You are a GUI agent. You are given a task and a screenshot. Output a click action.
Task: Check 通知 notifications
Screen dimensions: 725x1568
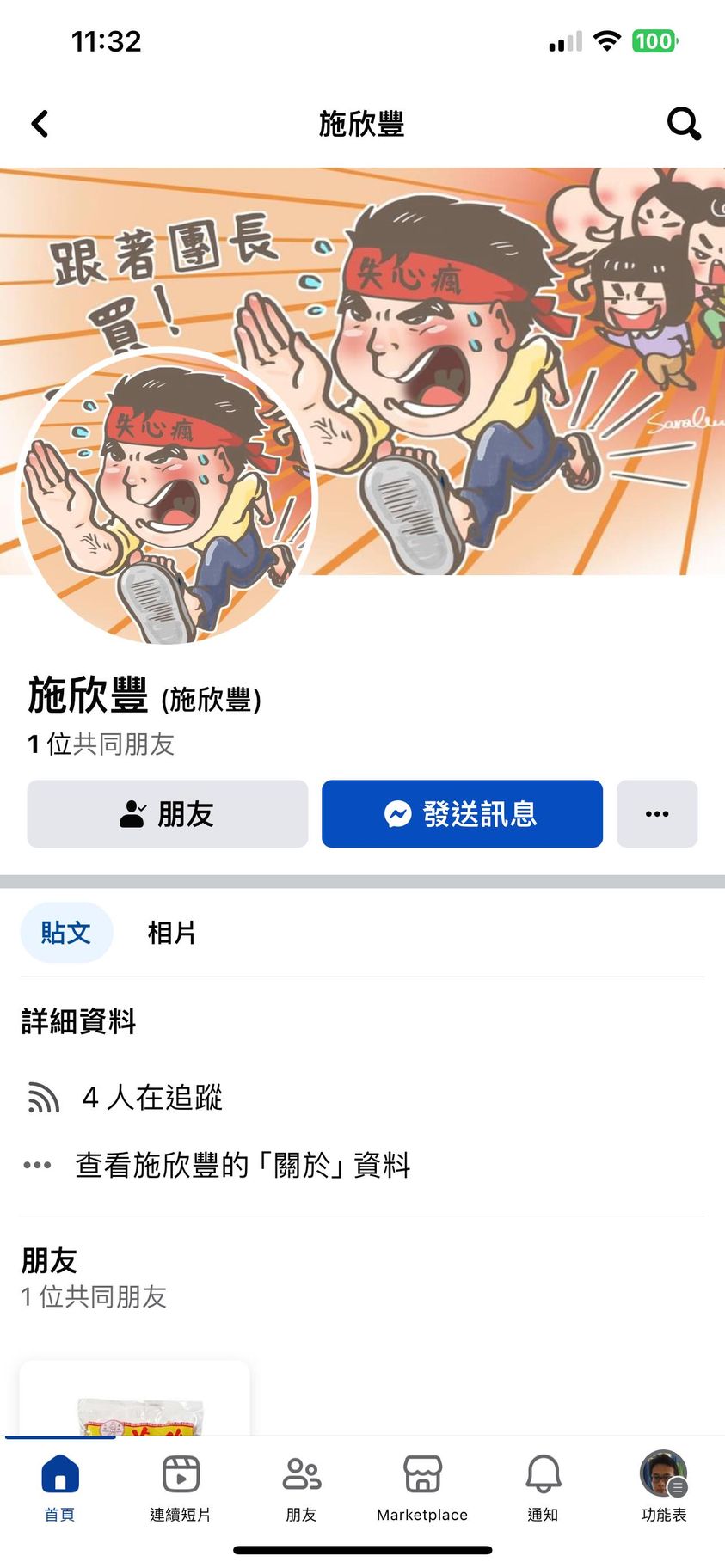[x=544, y=1487]
